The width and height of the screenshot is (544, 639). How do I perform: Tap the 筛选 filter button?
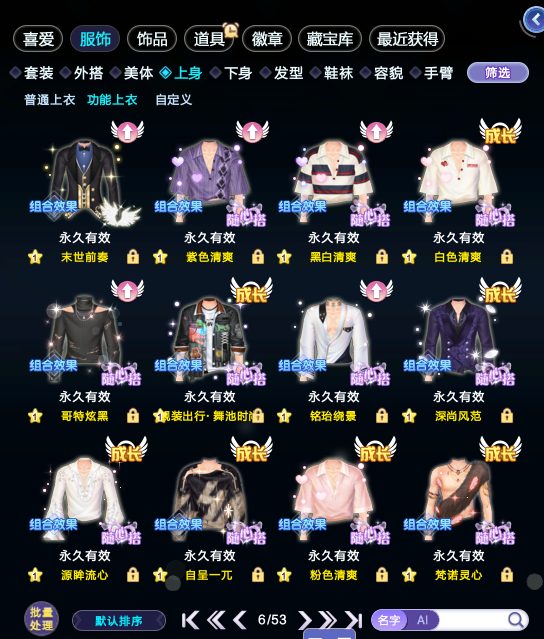click(x=498, y=73)
